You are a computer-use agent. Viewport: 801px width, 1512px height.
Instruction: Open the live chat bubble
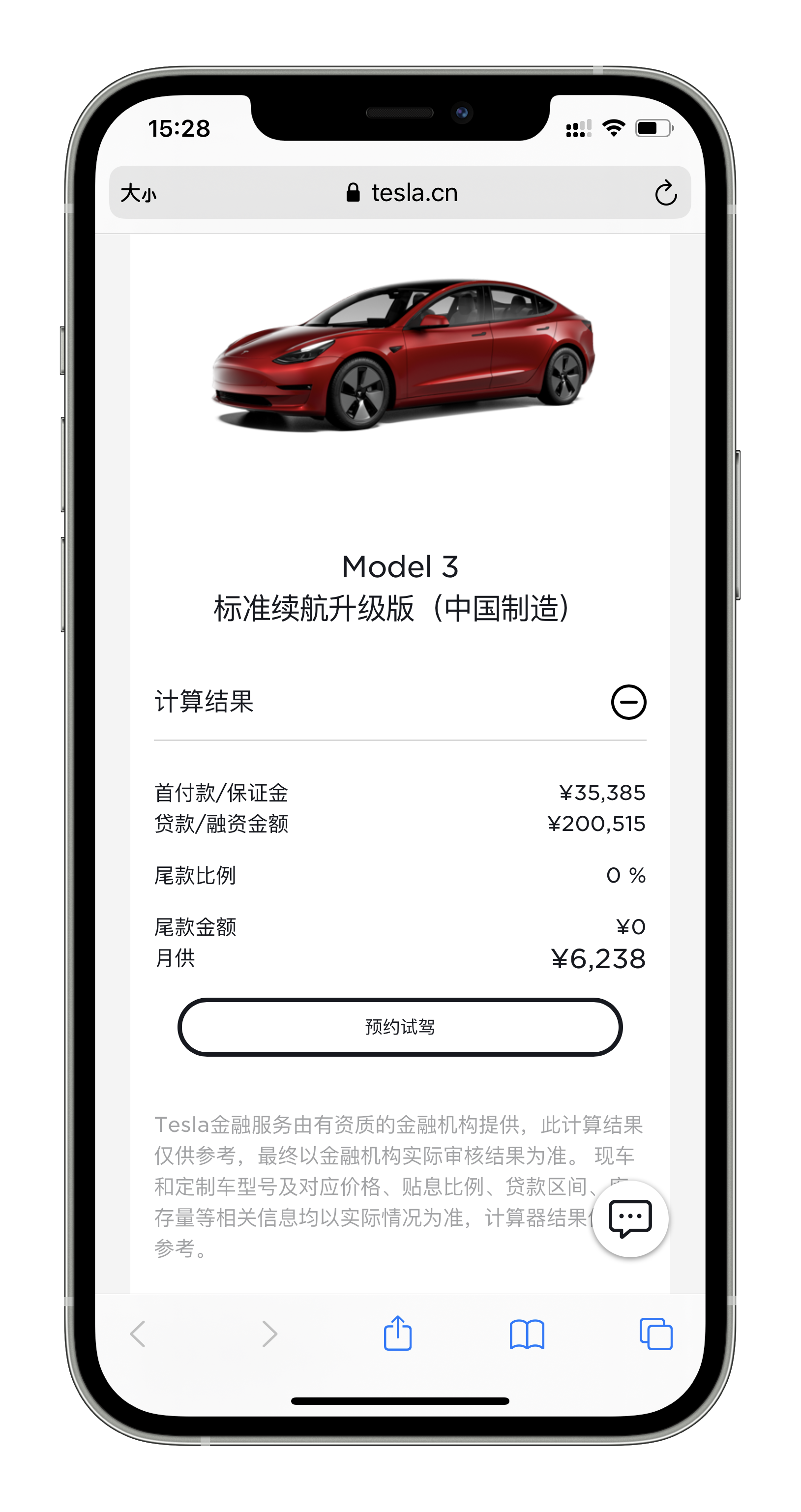click(630, 1218)
